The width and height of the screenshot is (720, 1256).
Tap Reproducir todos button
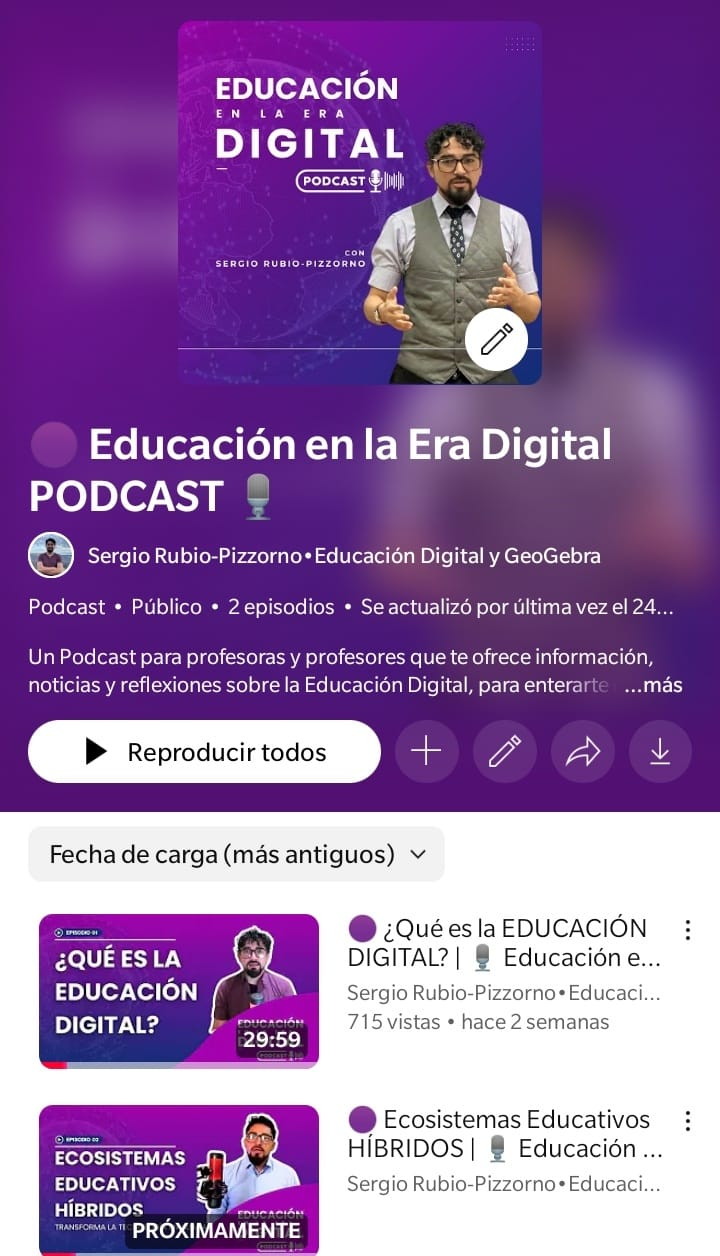(x=204, y=752)
